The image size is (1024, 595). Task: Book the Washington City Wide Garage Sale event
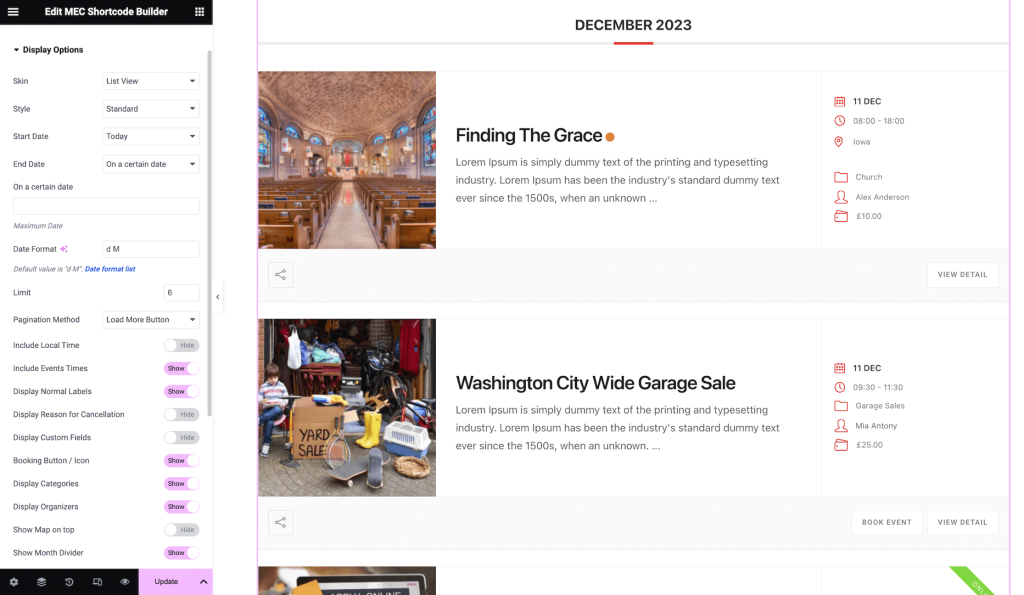(x=886, y=522)
